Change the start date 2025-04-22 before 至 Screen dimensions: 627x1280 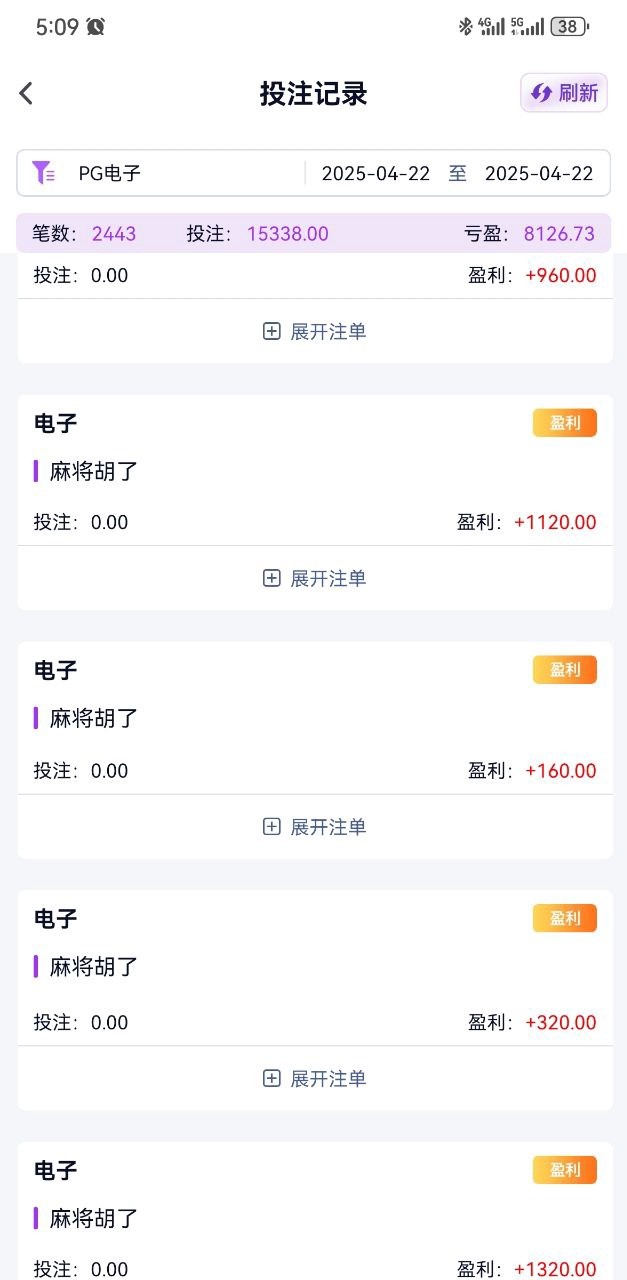point(375,173)
